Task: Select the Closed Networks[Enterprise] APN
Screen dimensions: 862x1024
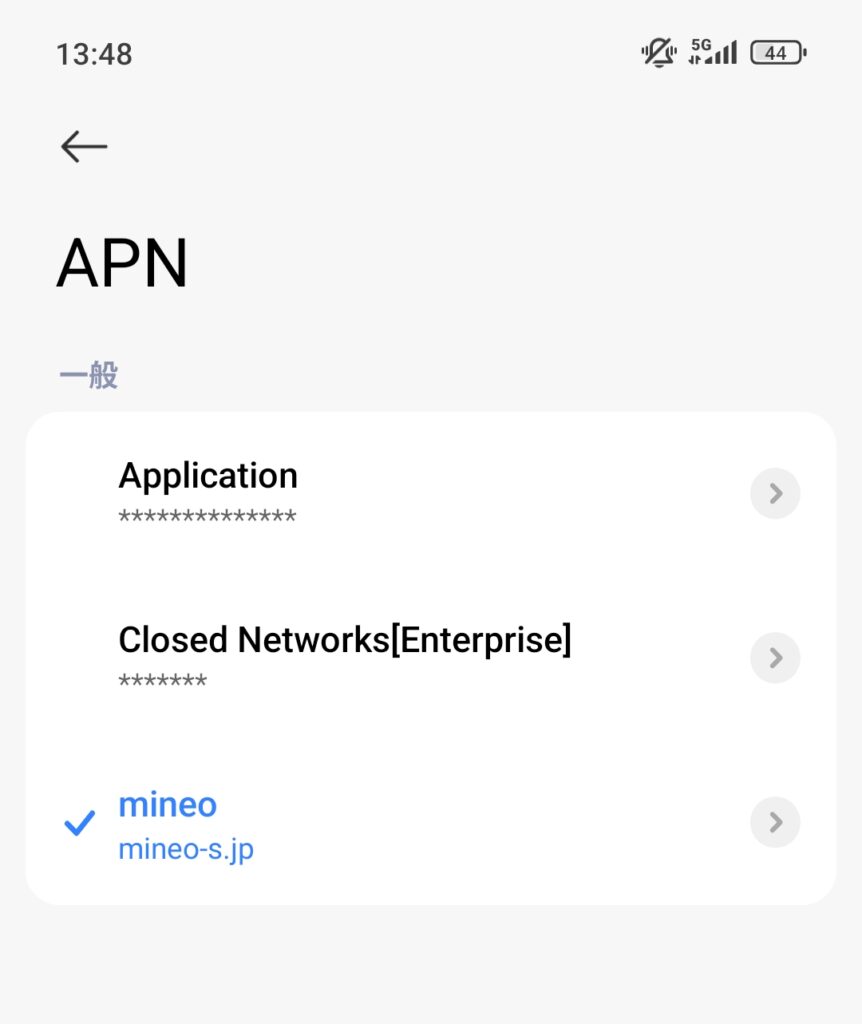Action: pos(344,657)
